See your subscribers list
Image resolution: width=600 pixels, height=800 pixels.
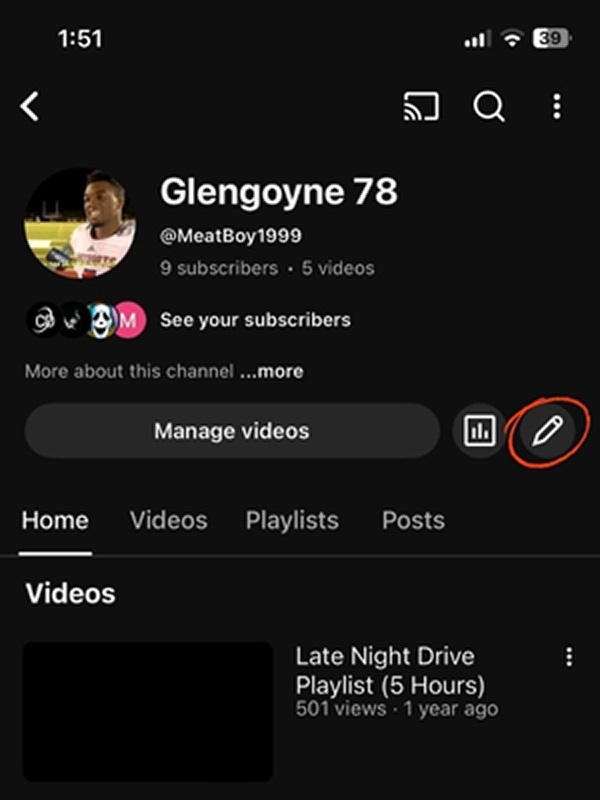tap(255, 321)
